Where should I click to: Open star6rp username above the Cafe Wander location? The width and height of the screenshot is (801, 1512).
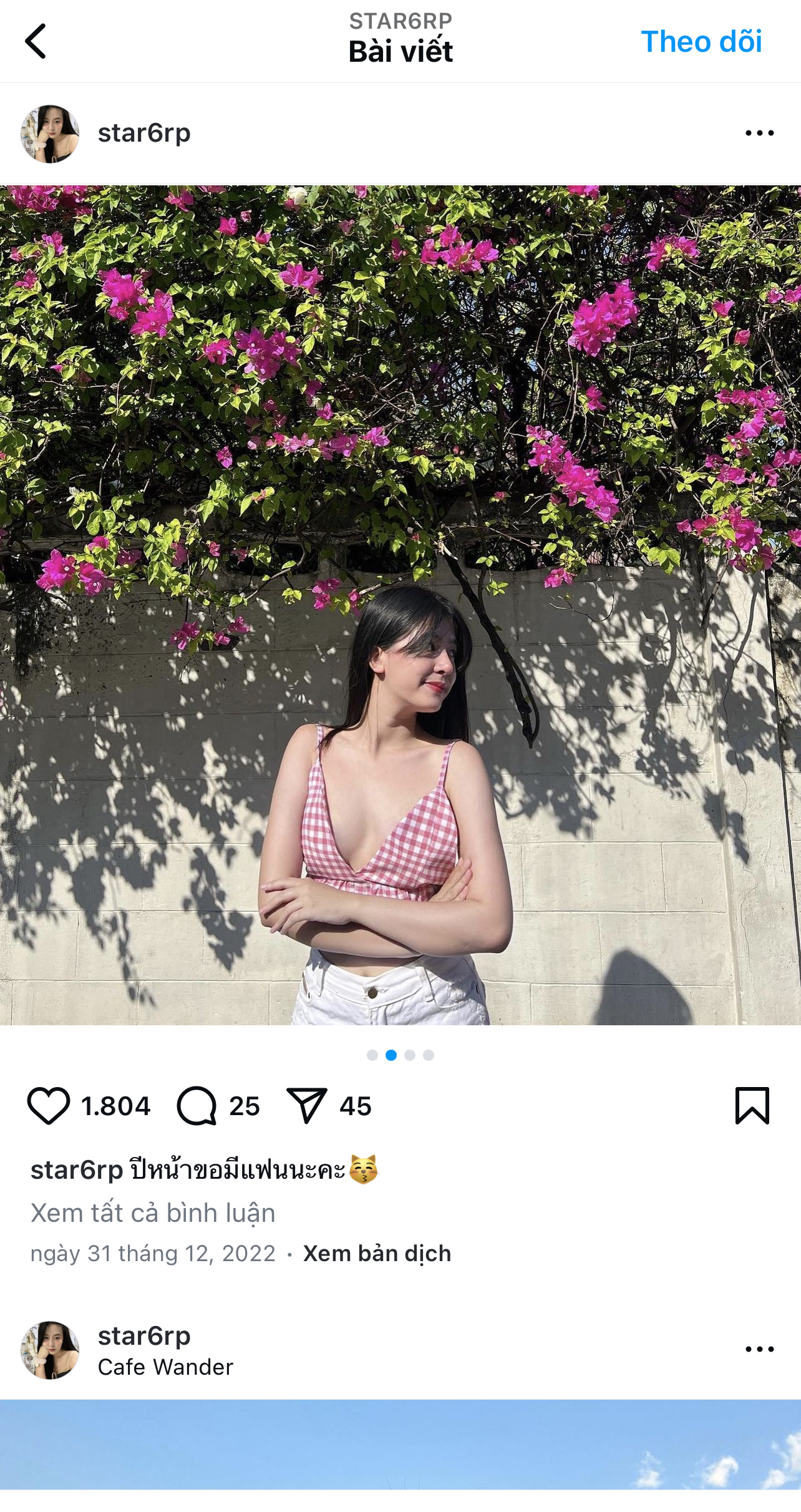point(144,1336)
